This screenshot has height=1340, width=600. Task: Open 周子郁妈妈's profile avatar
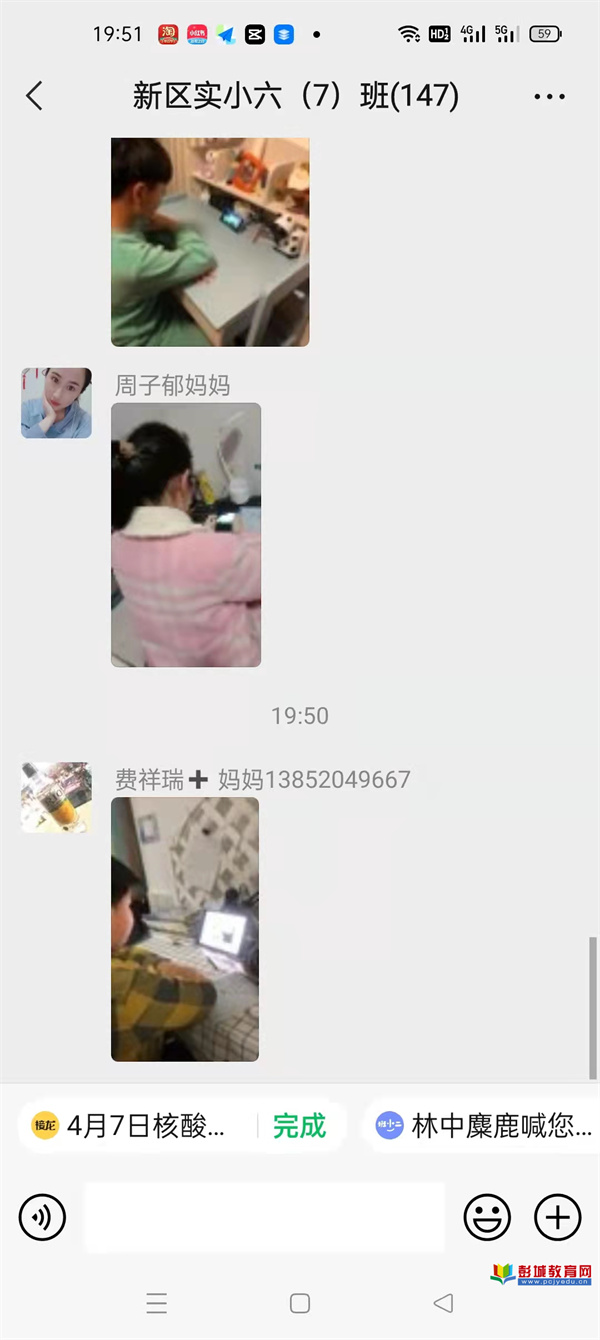coord(56,403)
